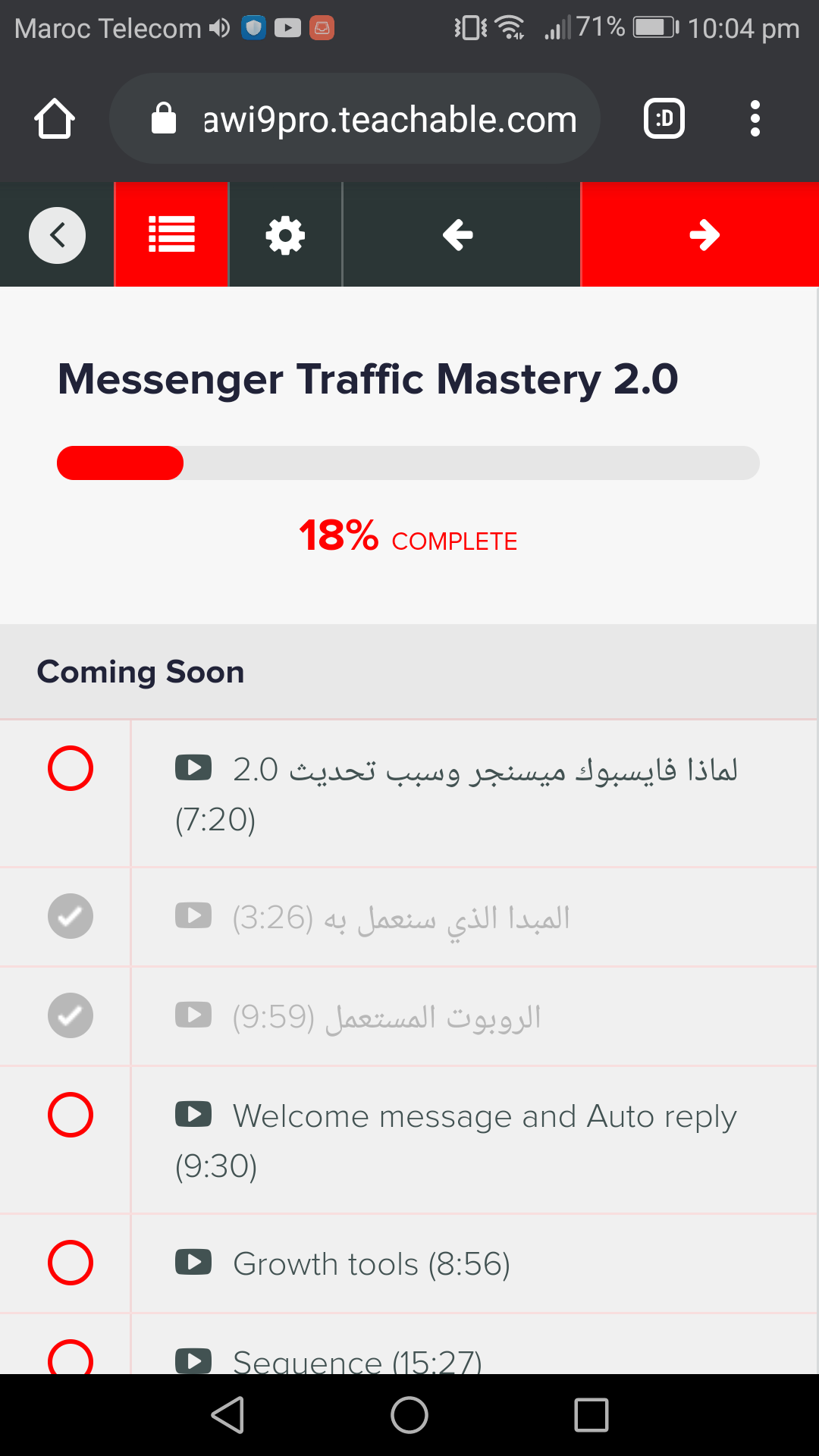
Task: Open the completed 9:59 lecture
Action: pyautogui.click(x=387, y=1017)
